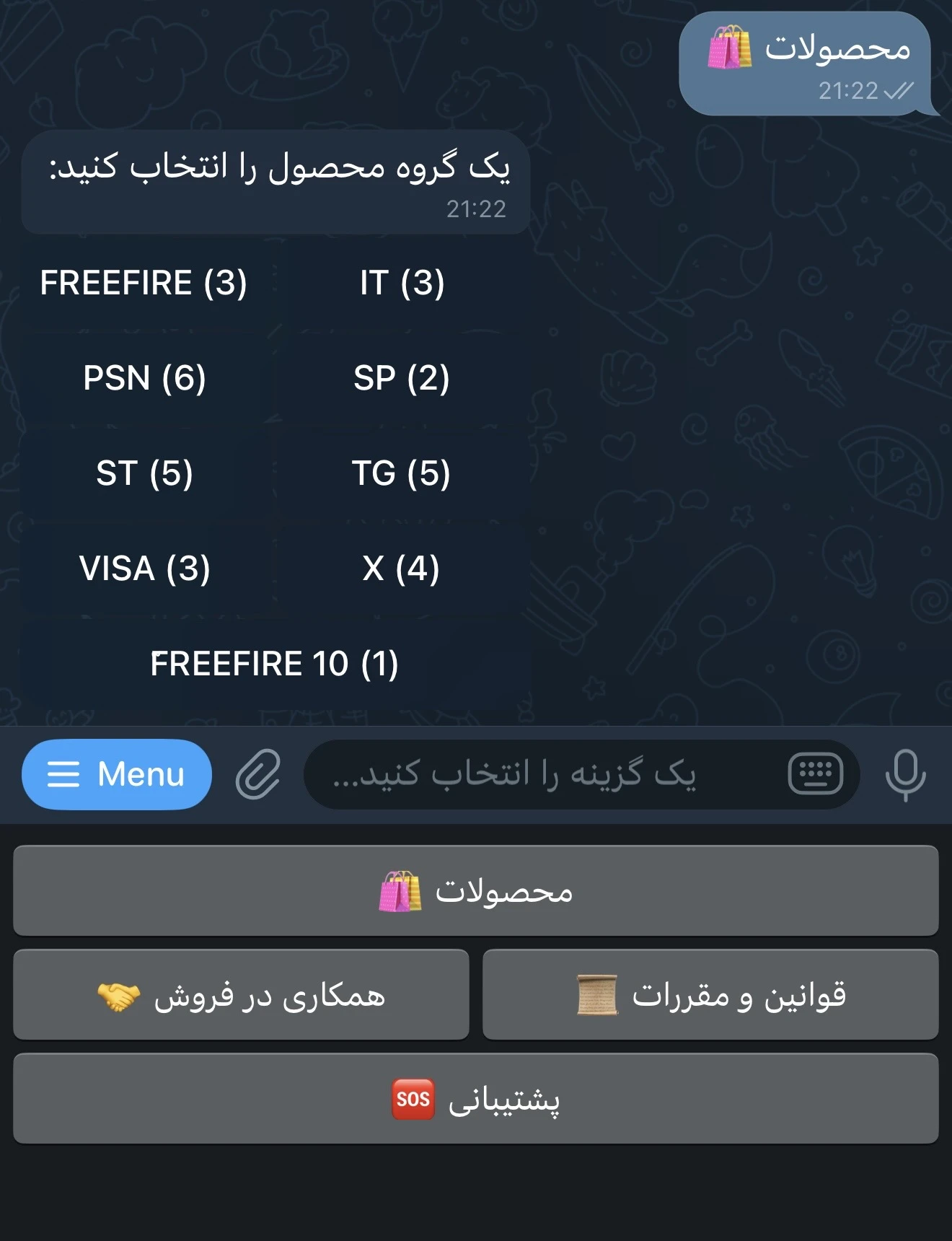Tap the paperclip attach icon
Image resolution: width=952 pixels, height=1241 pixels.
click(258, 774)
